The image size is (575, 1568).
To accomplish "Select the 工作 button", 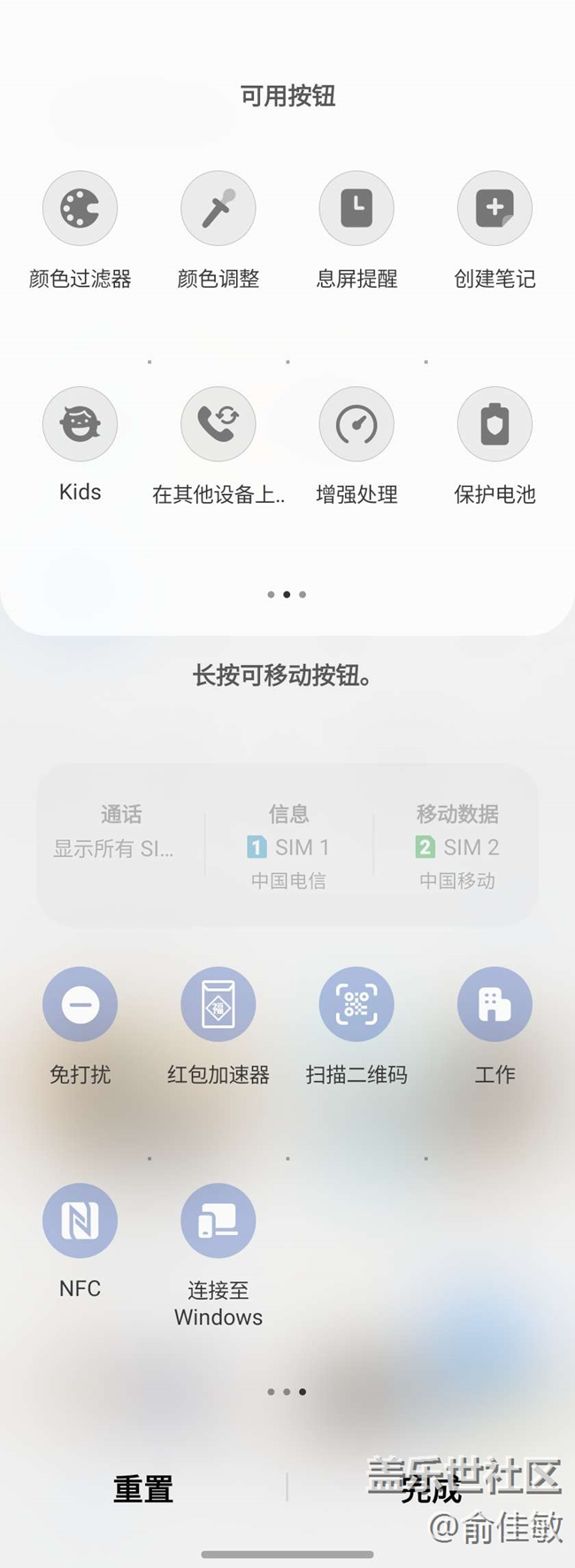I will [494, 1005].
